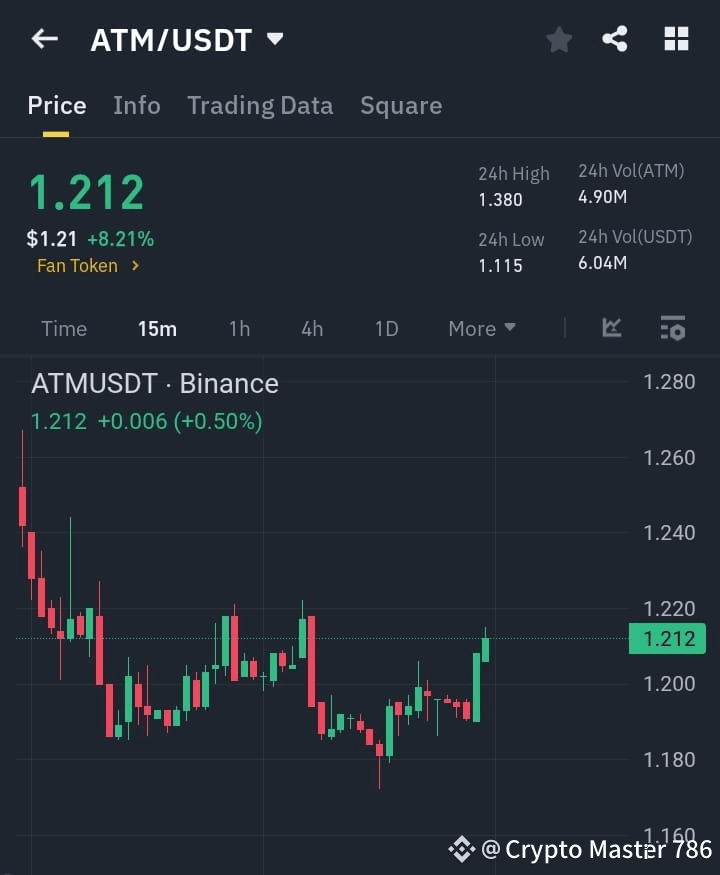
Task: Switch to the Trading Data tab
Action: [260, 105]
